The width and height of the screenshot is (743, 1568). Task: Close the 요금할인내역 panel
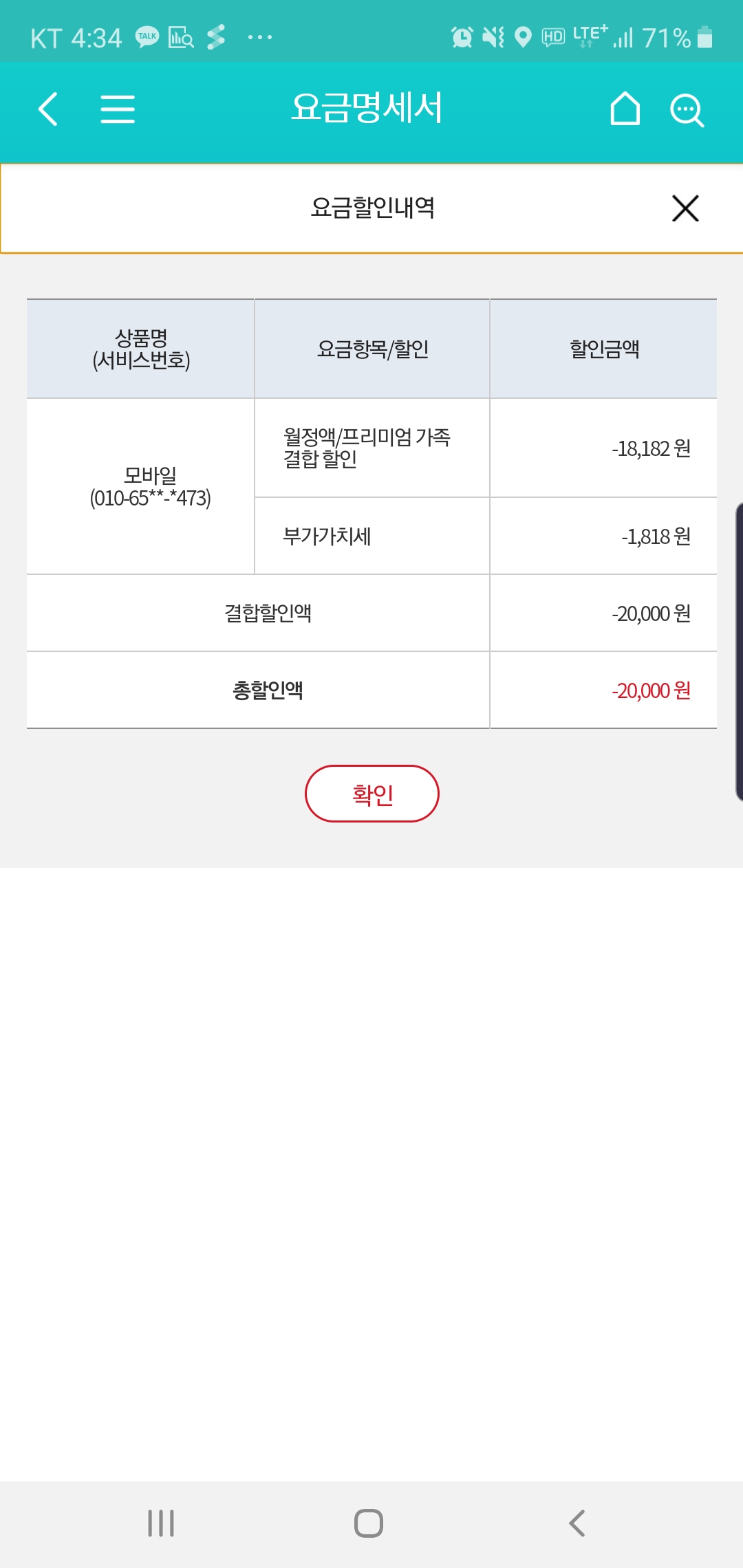(x=685, y=208)
